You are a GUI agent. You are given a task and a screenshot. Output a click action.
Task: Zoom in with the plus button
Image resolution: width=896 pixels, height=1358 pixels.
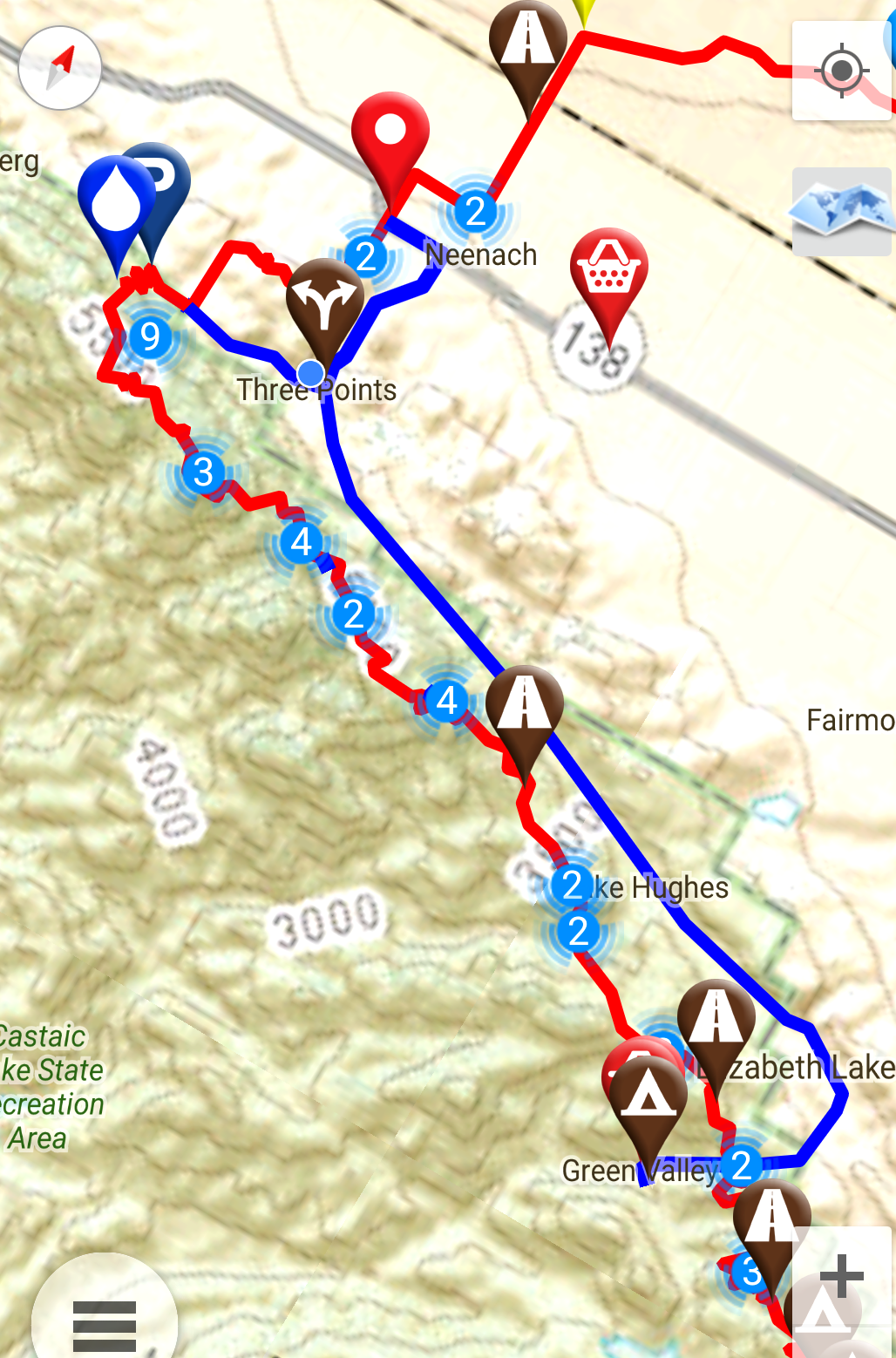click(x=841, y=1277)
